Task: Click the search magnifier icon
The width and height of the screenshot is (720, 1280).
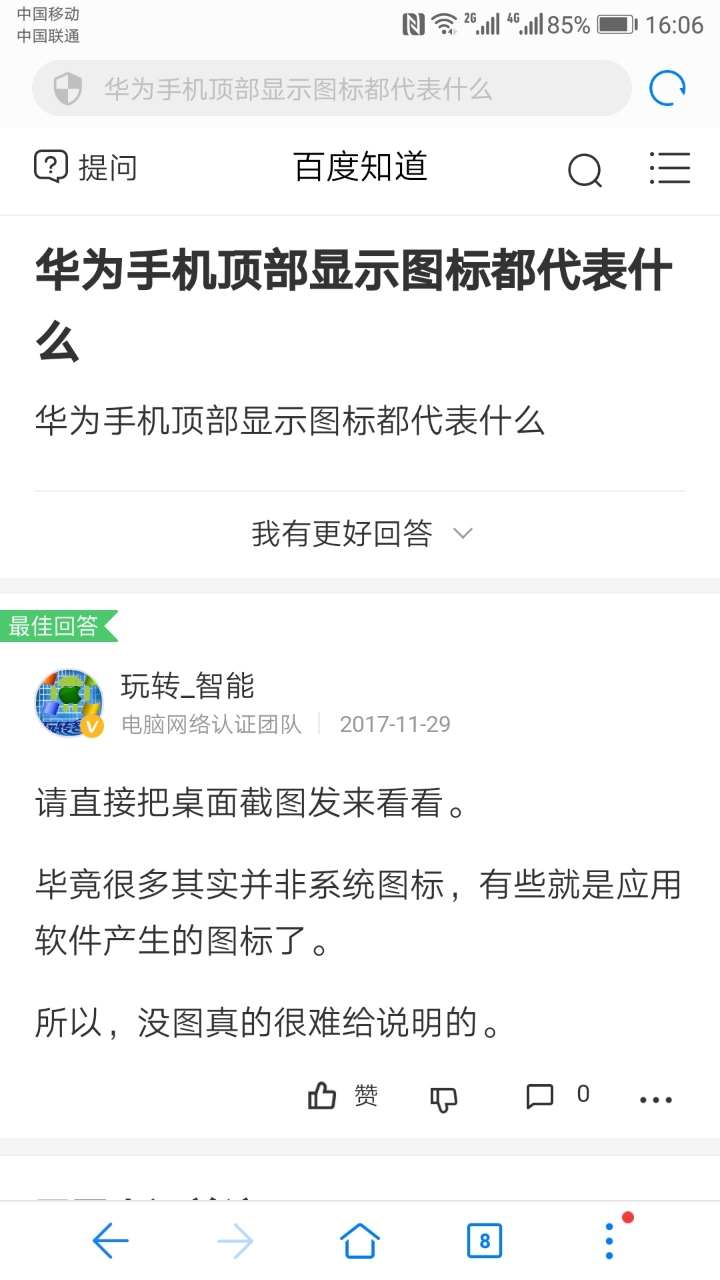Action: click(x=585, y=170)
